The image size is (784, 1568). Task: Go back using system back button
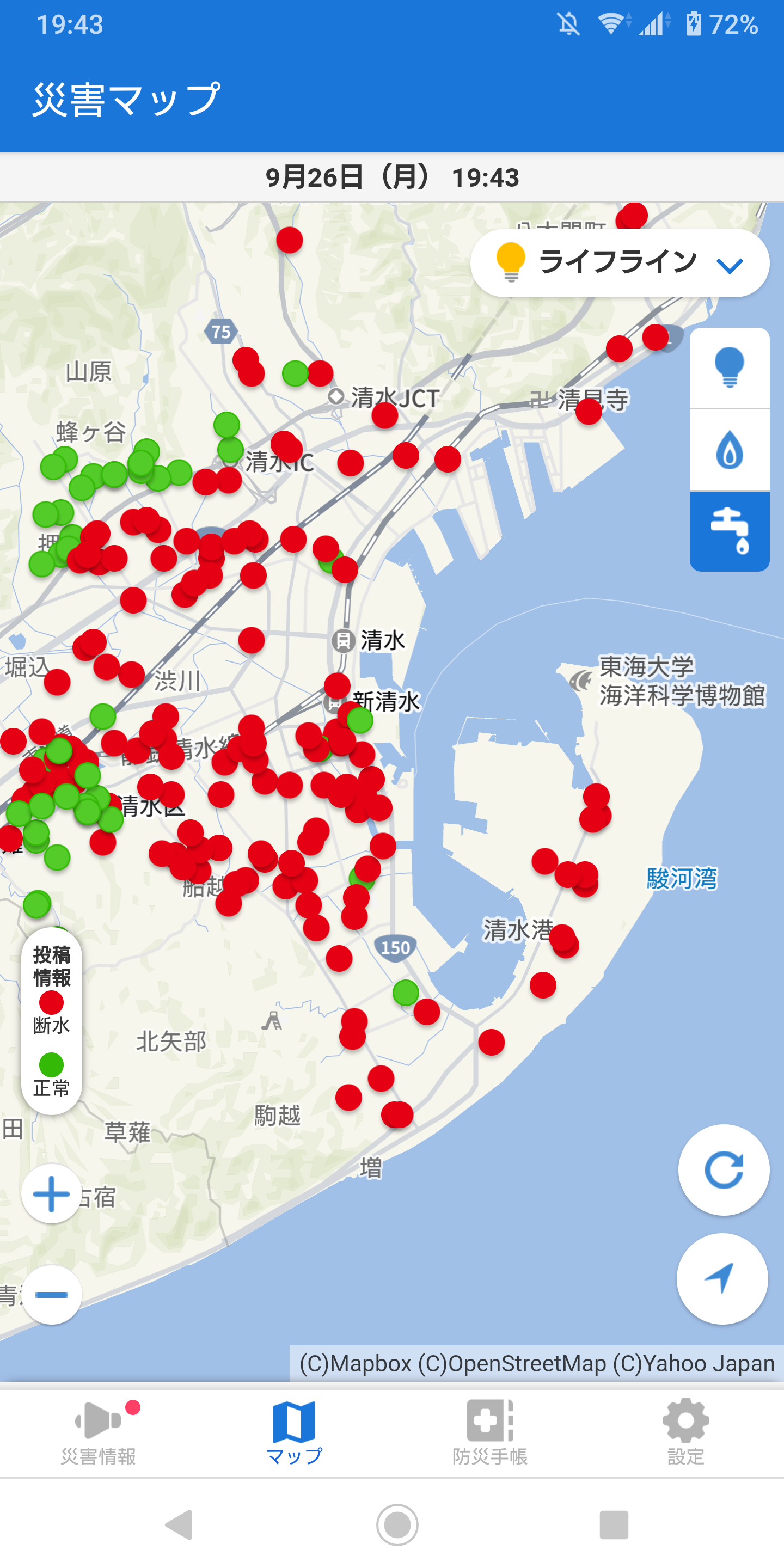(179, 1525)
